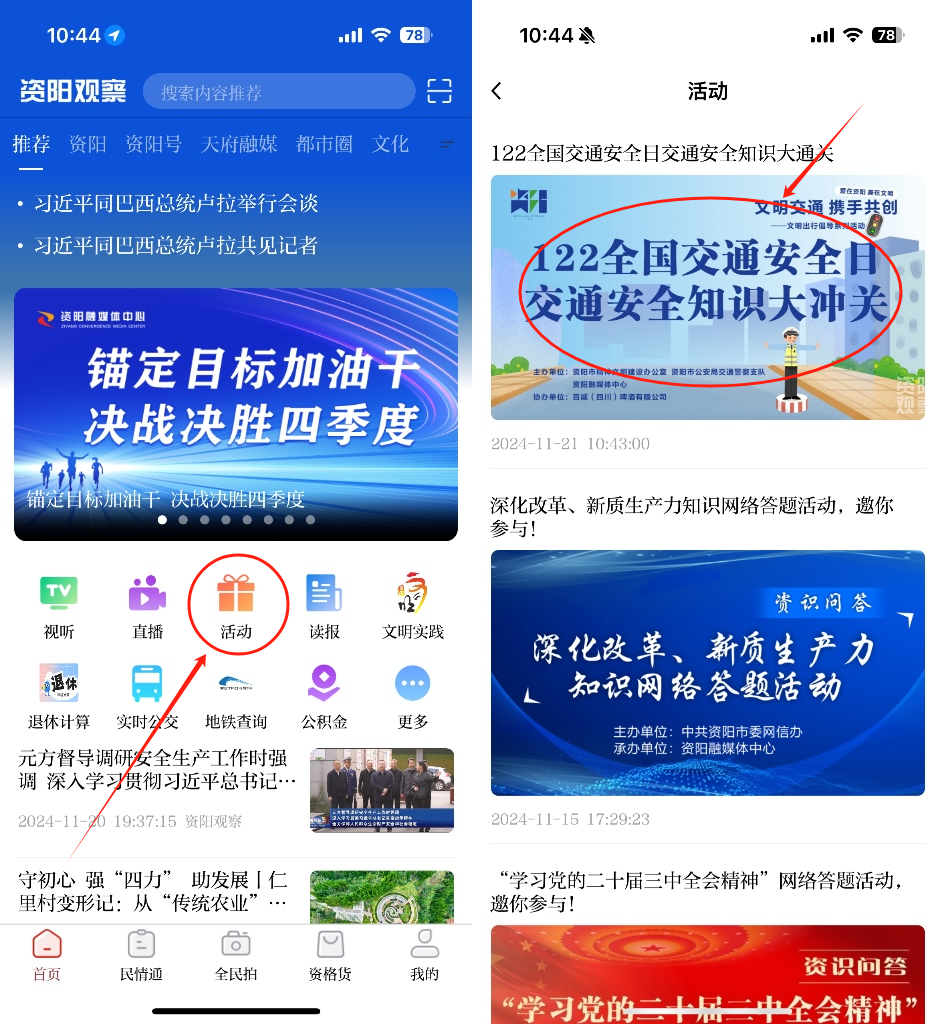
Task: Open the 都市圈 tab
Action: pyautogui.click(x=324, y=144)
